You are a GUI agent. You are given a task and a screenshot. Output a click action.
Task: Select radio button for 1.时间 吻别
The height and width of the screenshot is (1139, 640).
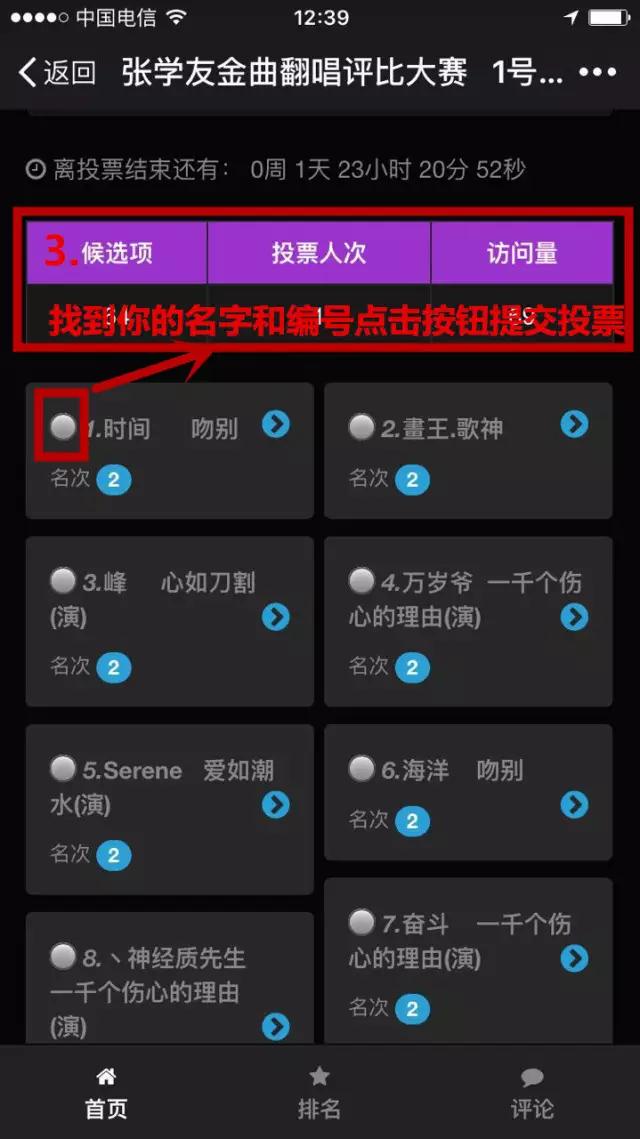63,428
